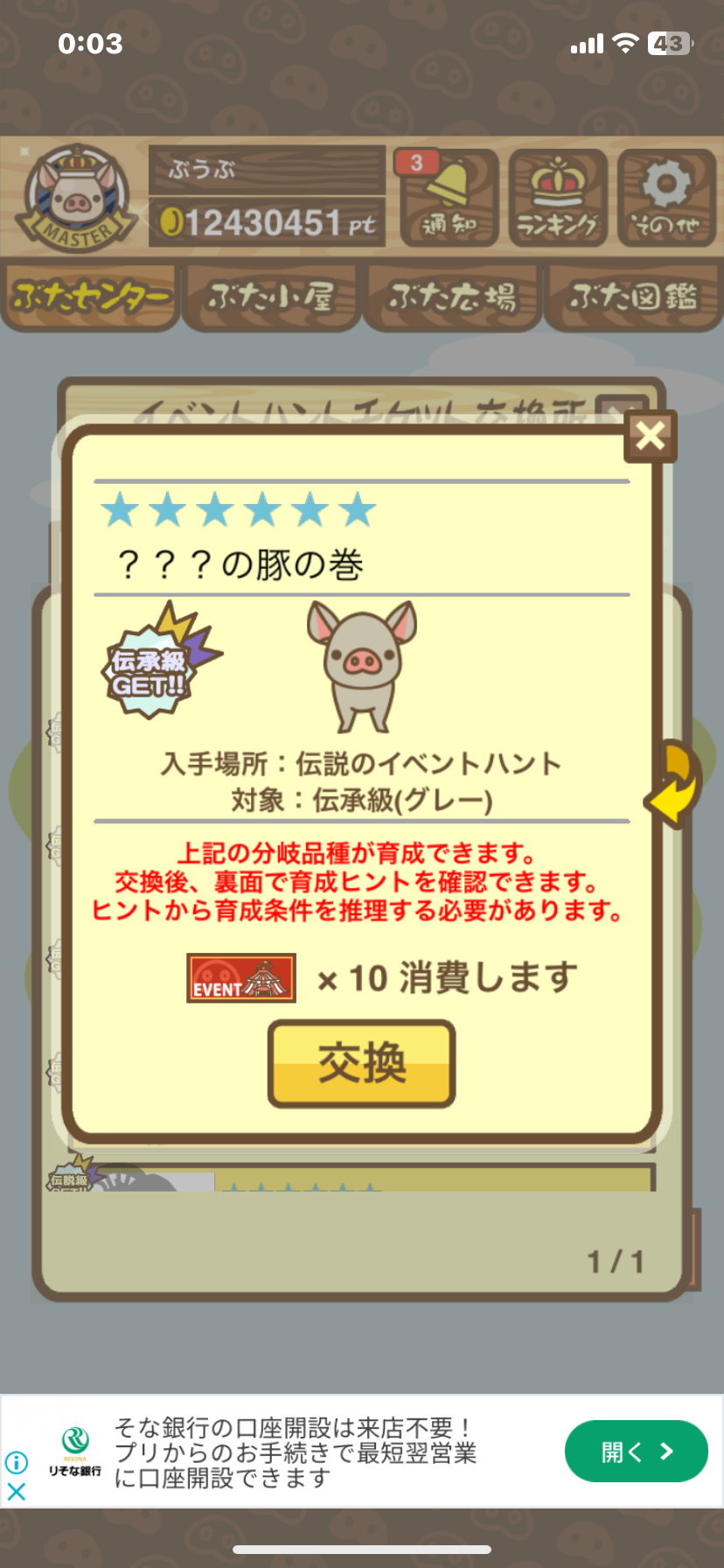724x1568 pixels.
Task: Switch to the ぶた図鑑 tab
Action: pyautogui.click(x=633, y=298)
